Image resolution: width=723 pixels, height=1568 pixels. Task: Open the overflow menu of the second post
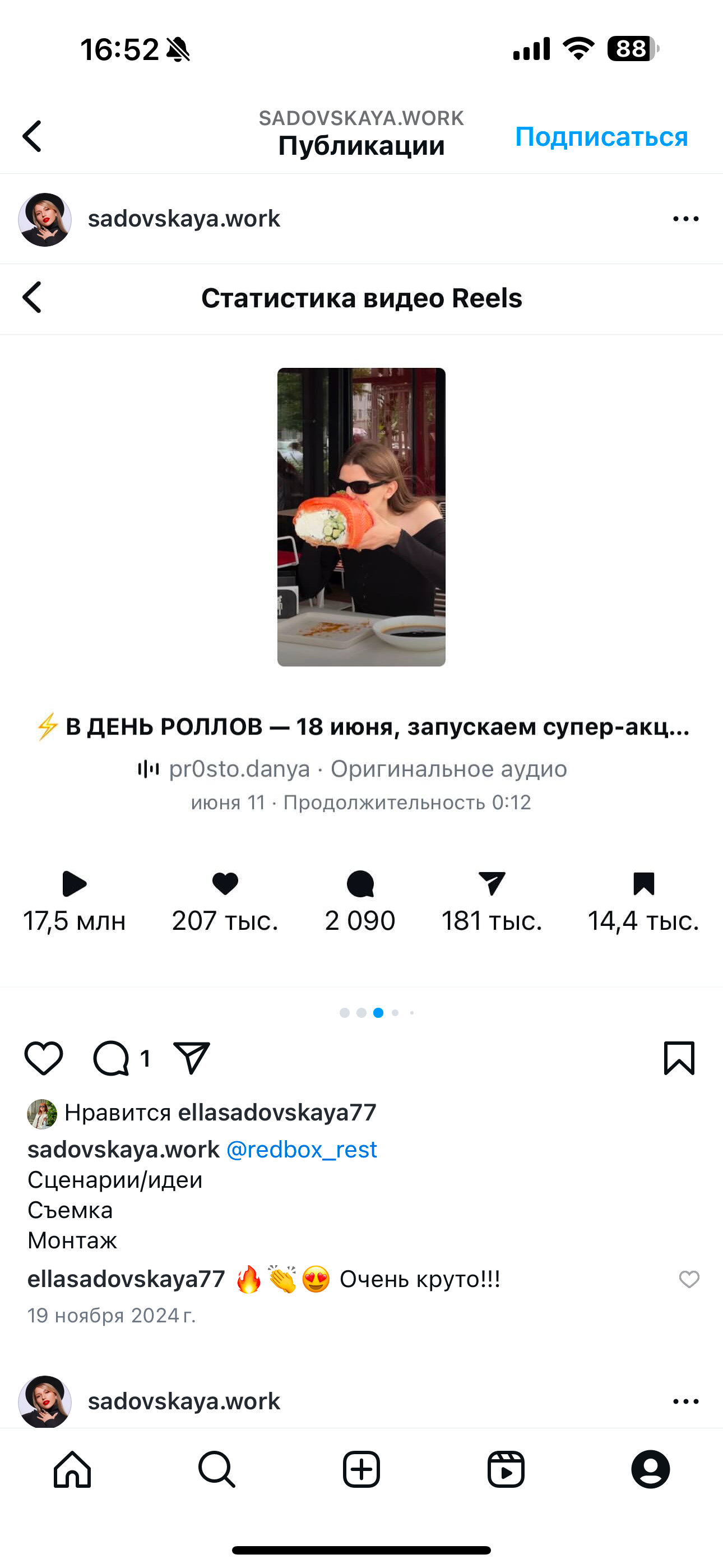click(x=685, y=1401)
